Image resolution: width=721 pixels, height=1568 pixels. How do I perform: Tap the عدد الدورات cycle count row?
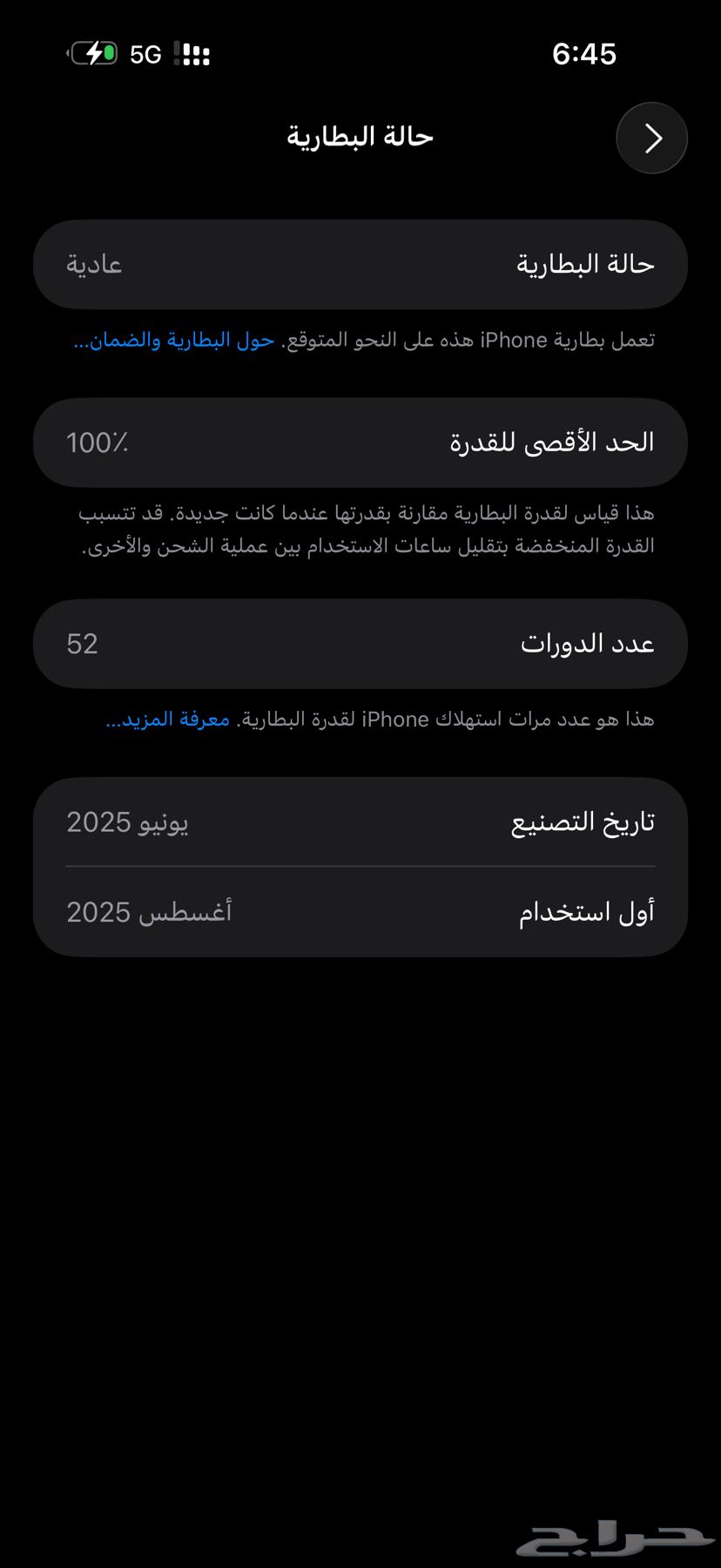coord(360,644)
